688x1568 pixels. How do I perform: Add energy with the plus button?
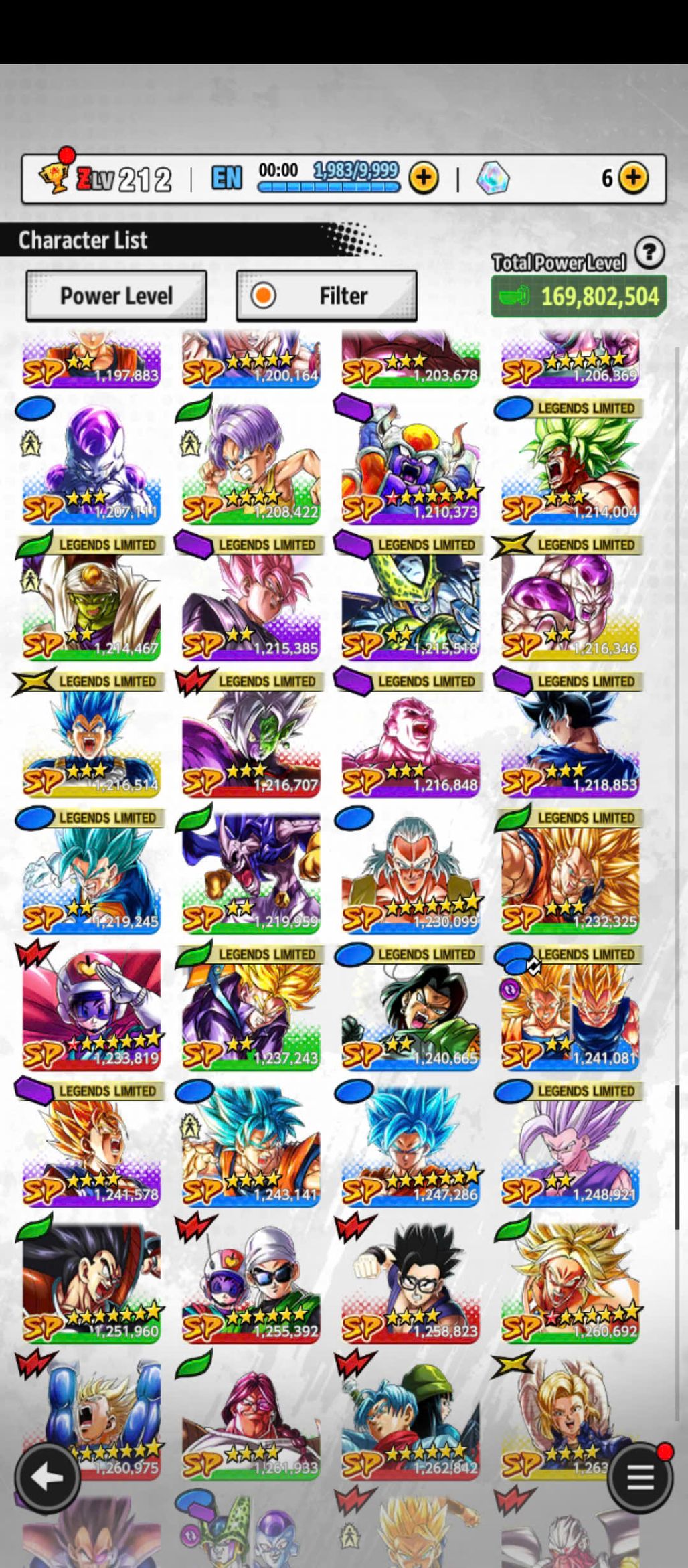(424, 178)
